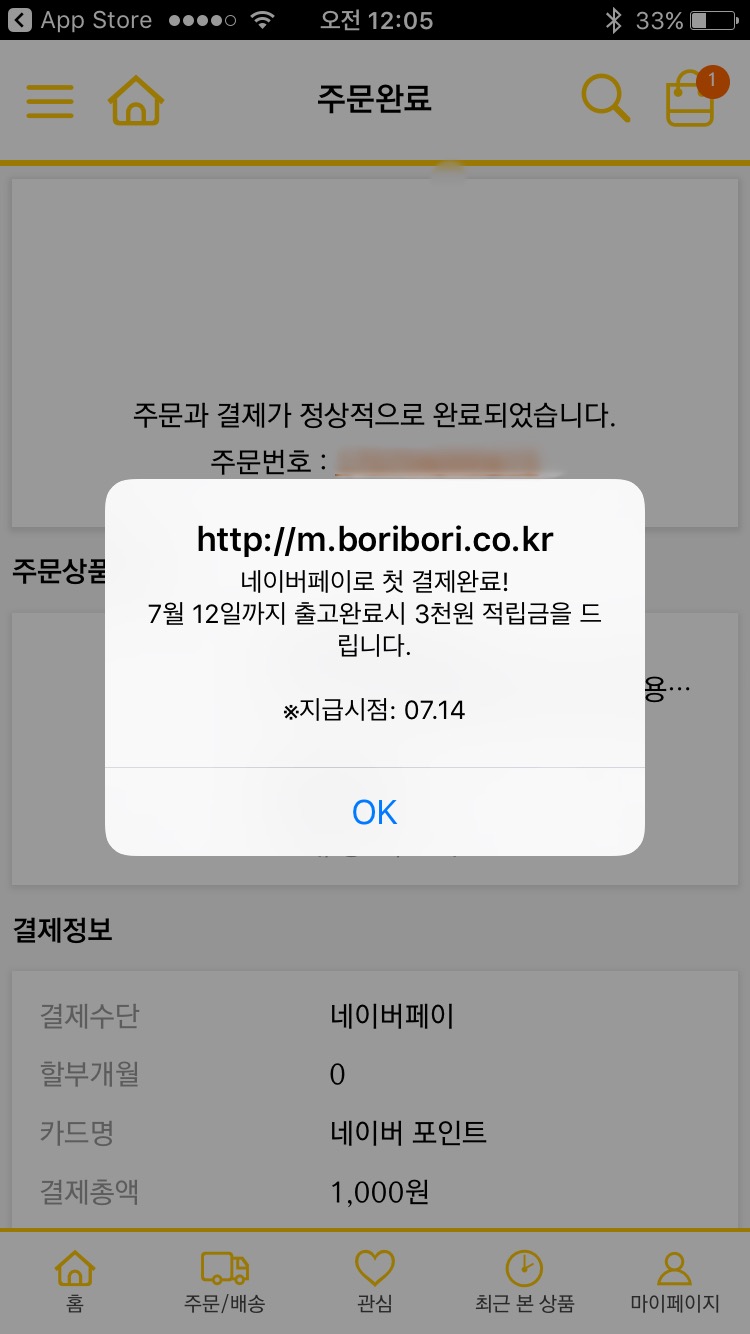Go to the home icon in header
750x1334 pixels.
[x=136, y=101]
